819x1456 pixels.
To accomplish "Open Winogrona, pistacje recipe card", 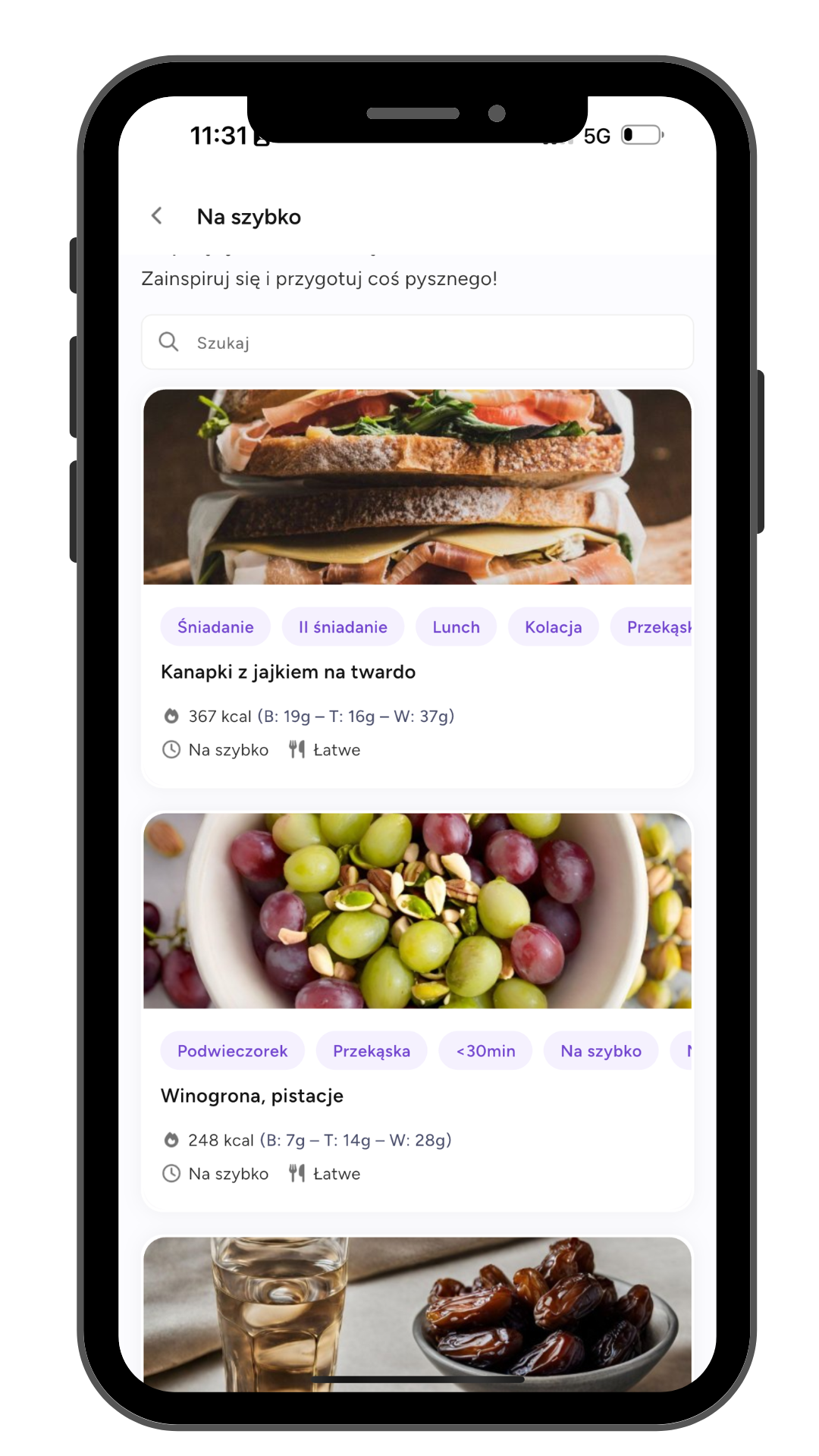I will click(x=252, y=1096).
